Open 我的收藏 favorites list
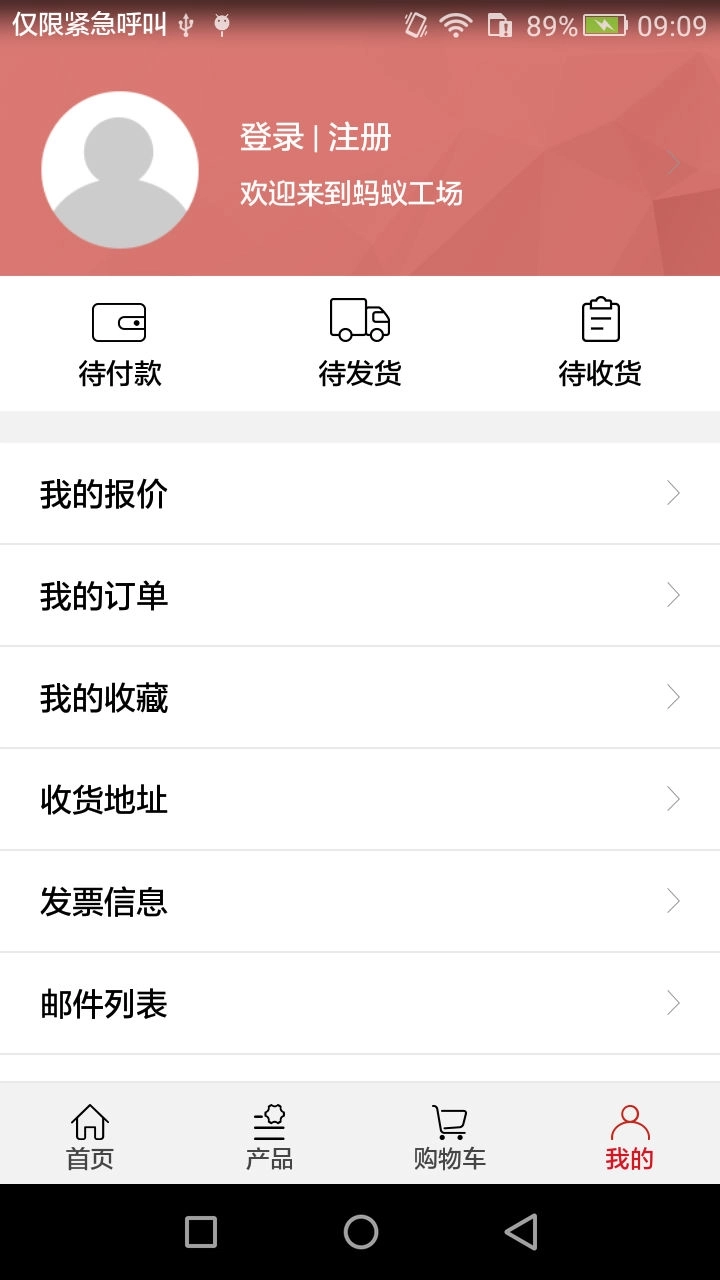The height and width of the screenshot is (1280, 720). 360,697
